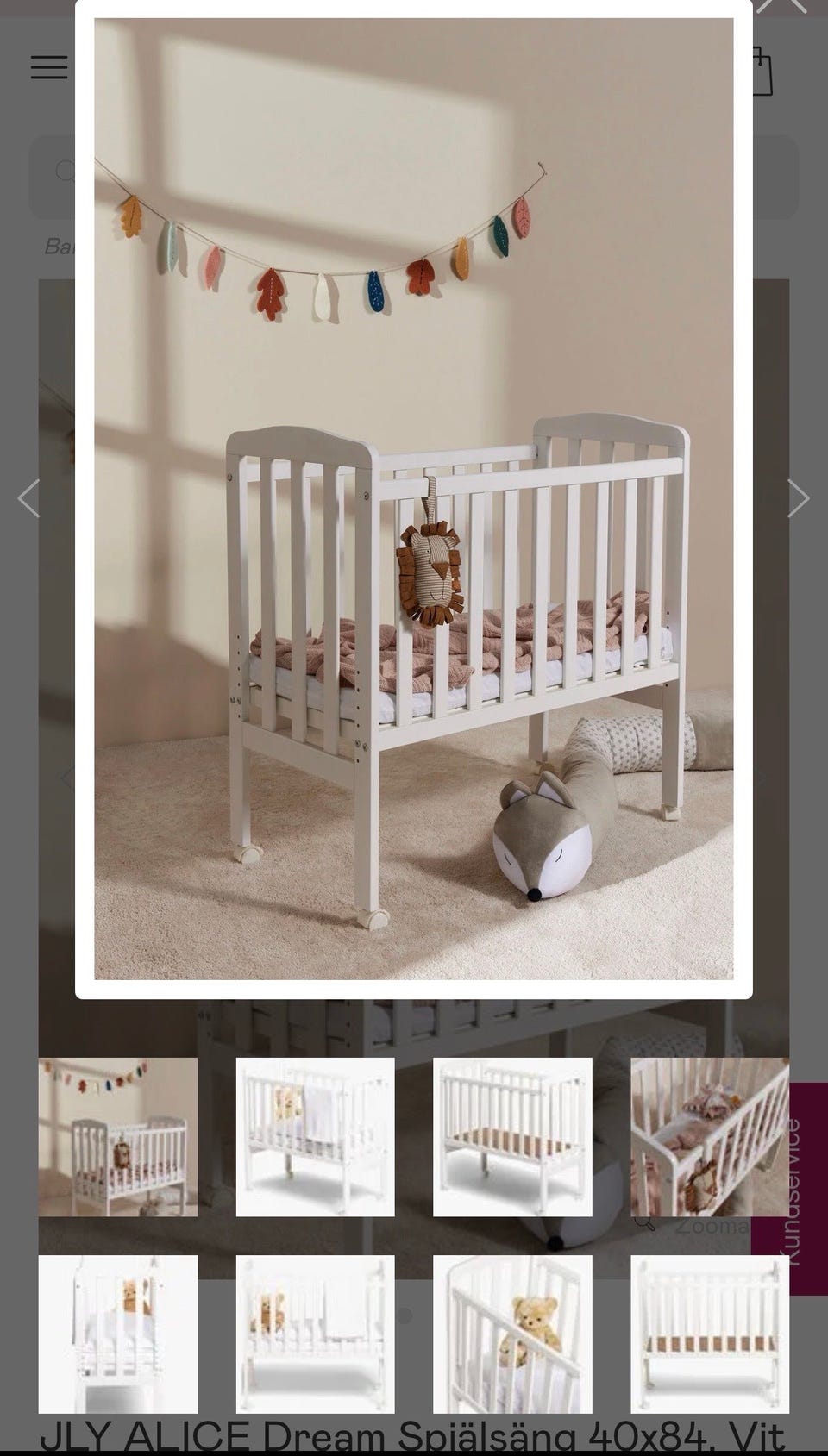The image size is (828, 1456).
Task: Tap the Zooma magnifier button
Action: click(692, 1226)
